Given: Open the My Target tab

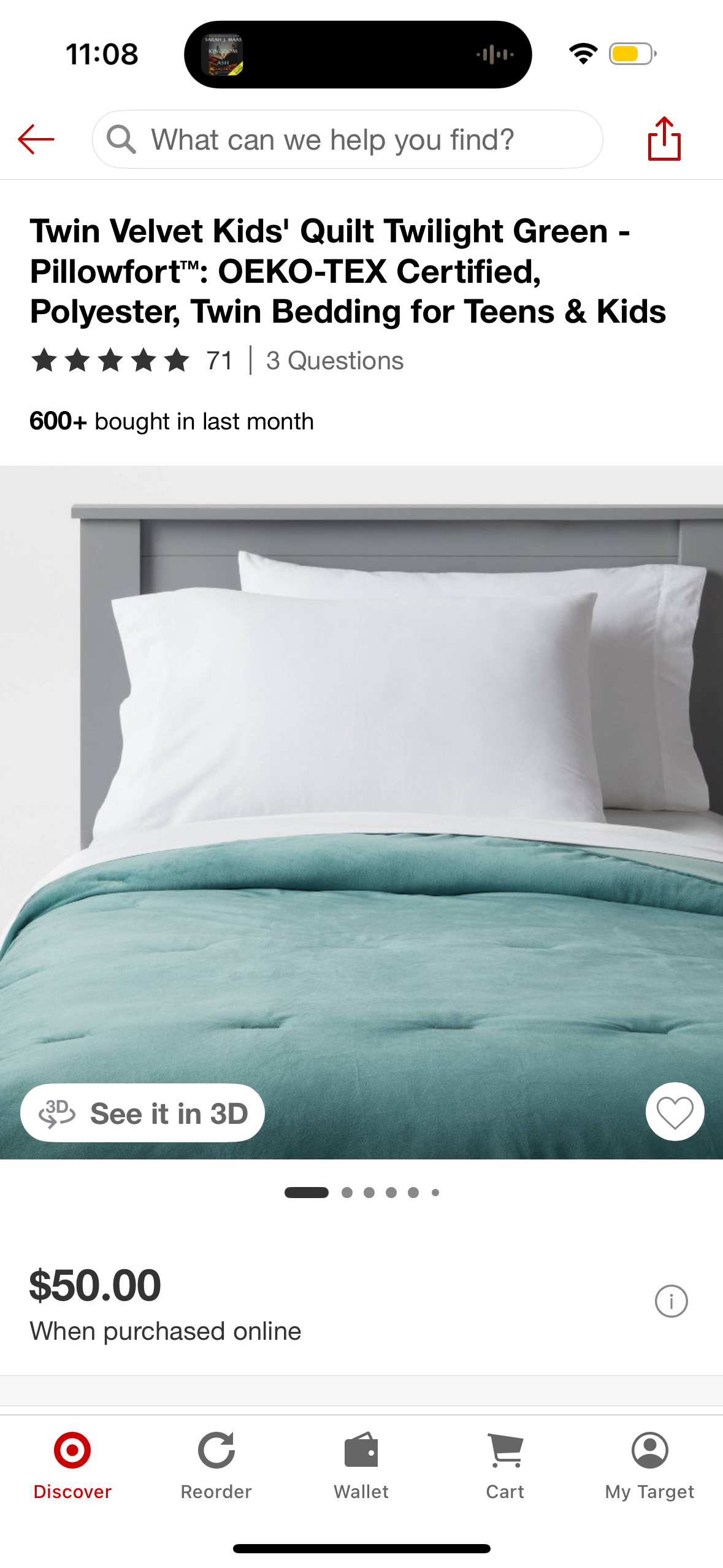Looking at the screenshot, I should coord(649,1465).
